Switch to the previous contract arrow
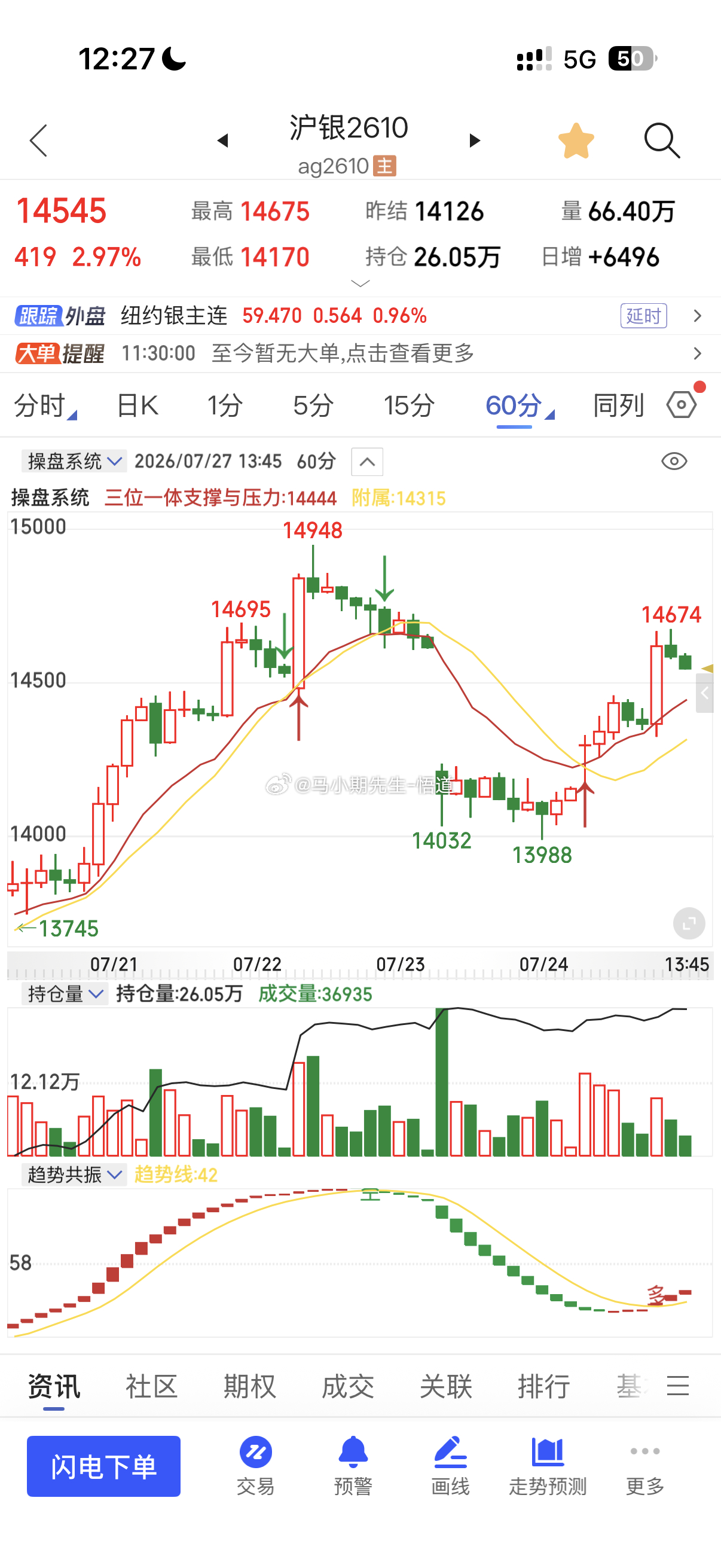Viewport: 721px width, 1568px height. pyautogui.click(x=222, y=141)
